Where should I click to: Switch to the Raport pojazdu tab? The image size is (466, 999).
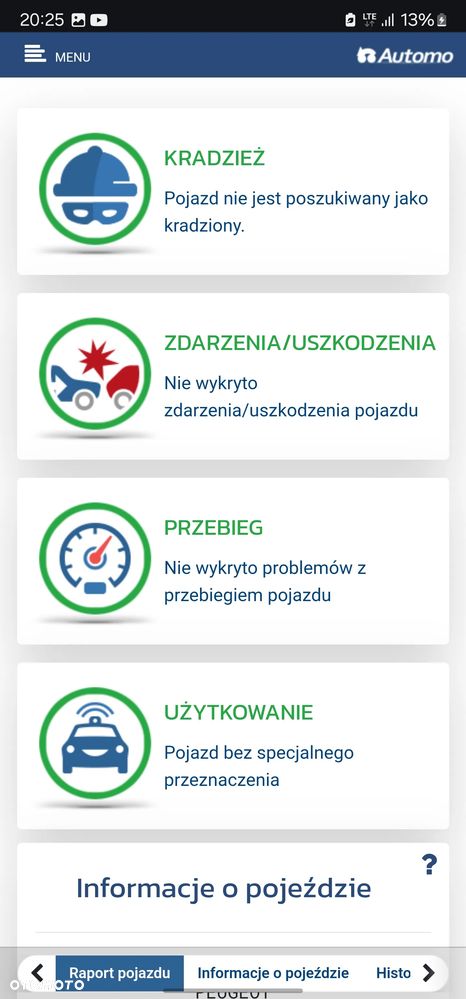[x=120, y=973]
